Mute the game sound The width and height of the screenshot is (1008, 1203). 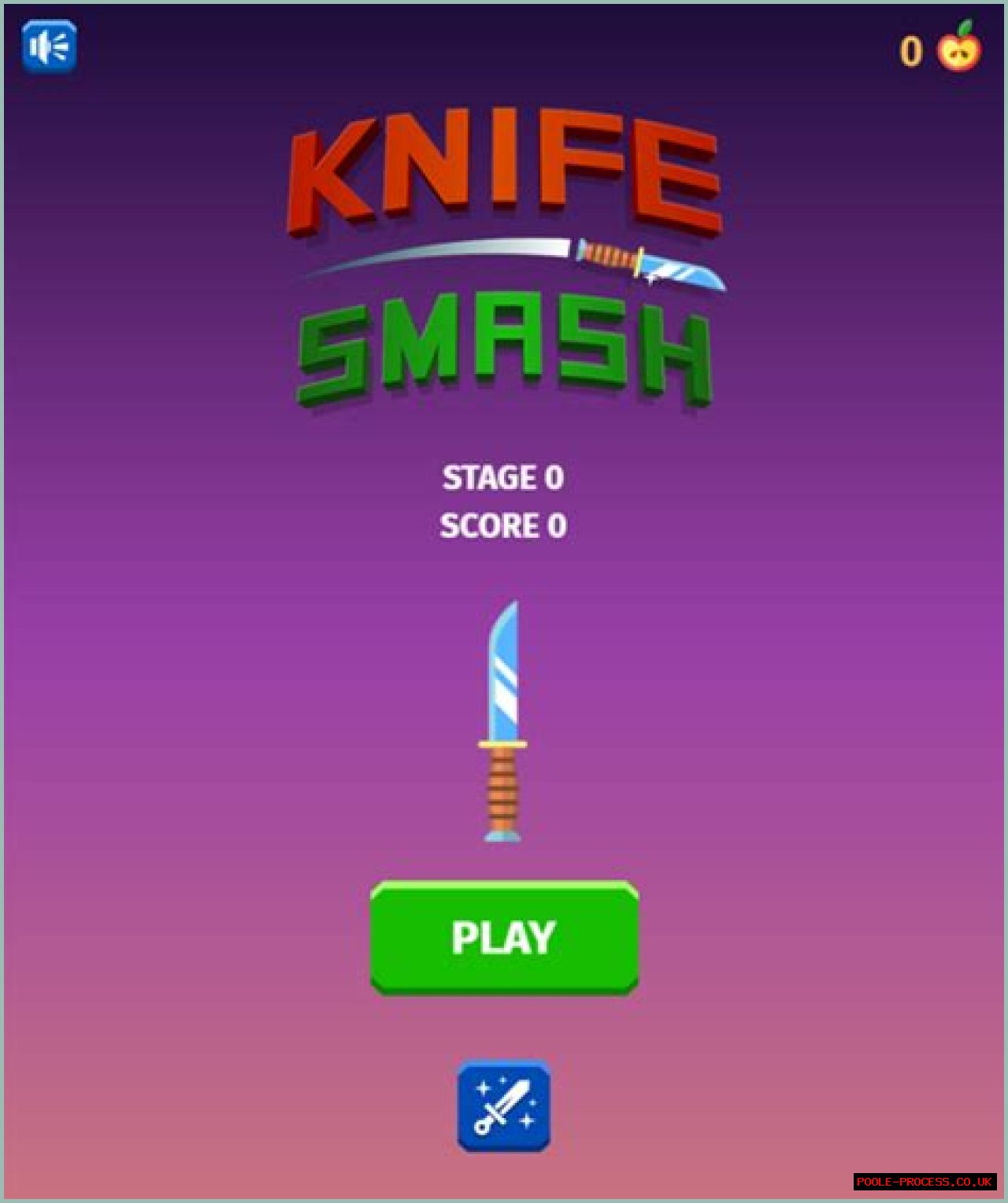[x=49, y=47]
